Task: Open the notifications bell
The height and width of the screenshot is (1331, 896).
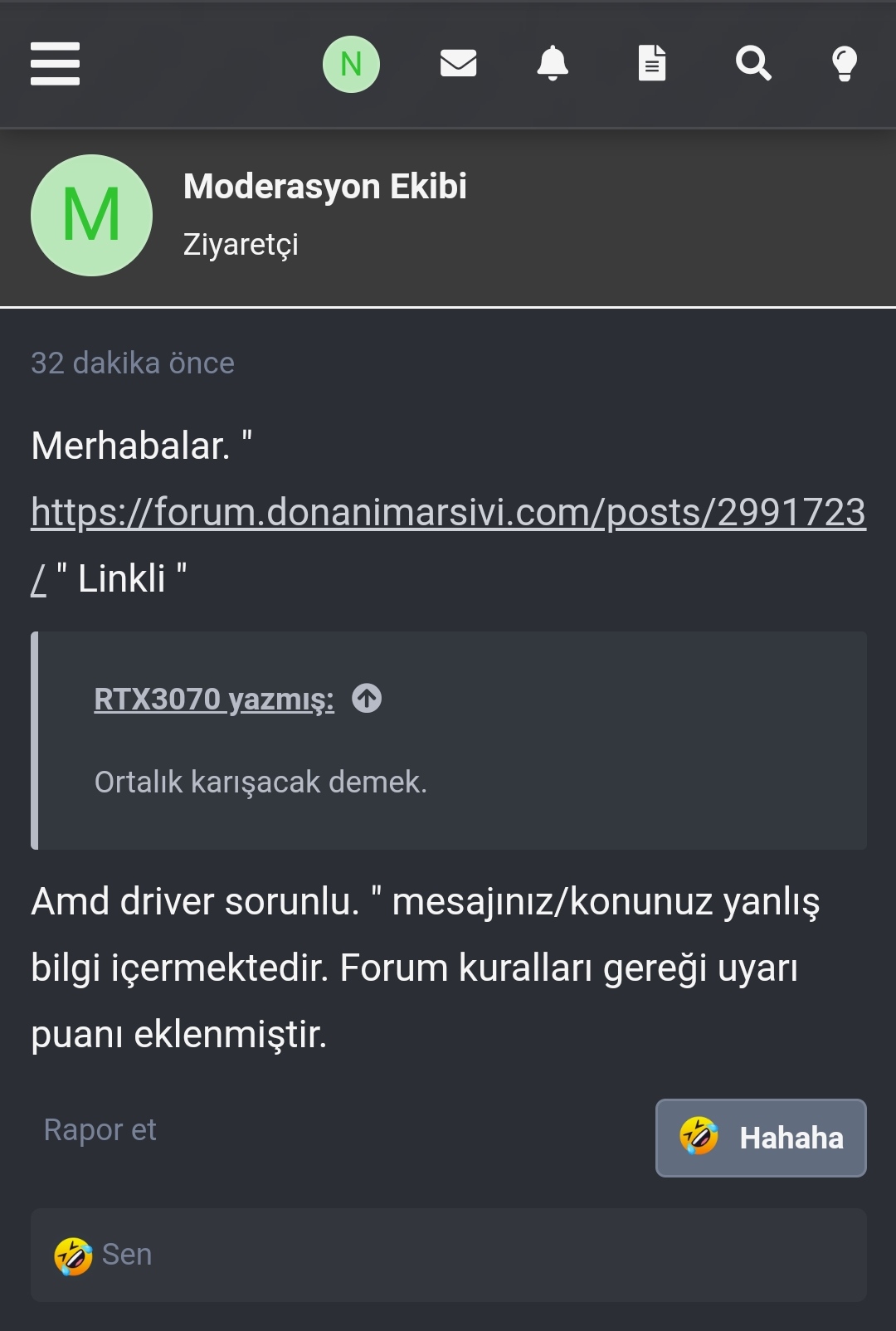Action: click(x=553, y=63)
